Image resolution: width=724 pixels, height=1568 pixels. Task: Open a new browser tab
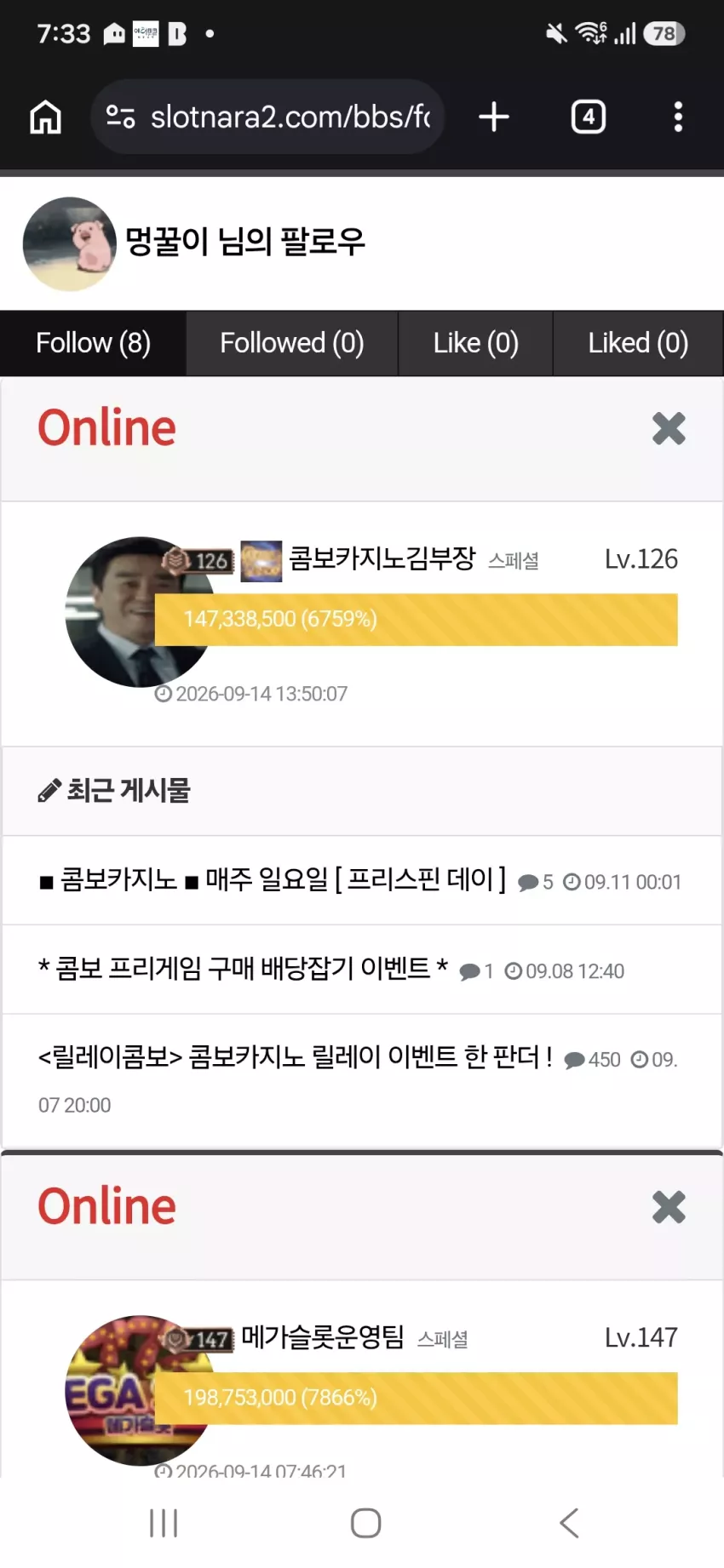click(x=494, y=117)
